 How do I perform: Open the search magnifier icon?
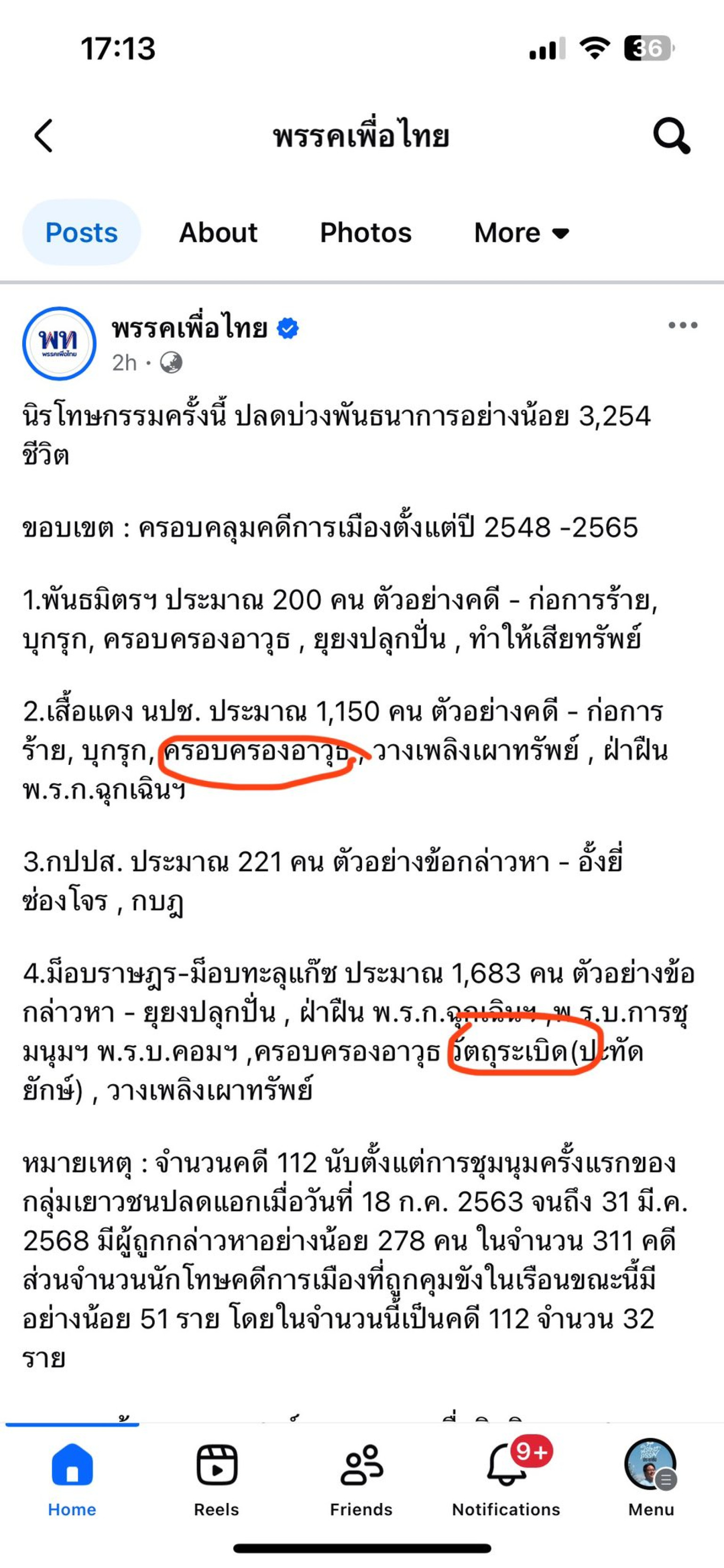click(671, 135)
